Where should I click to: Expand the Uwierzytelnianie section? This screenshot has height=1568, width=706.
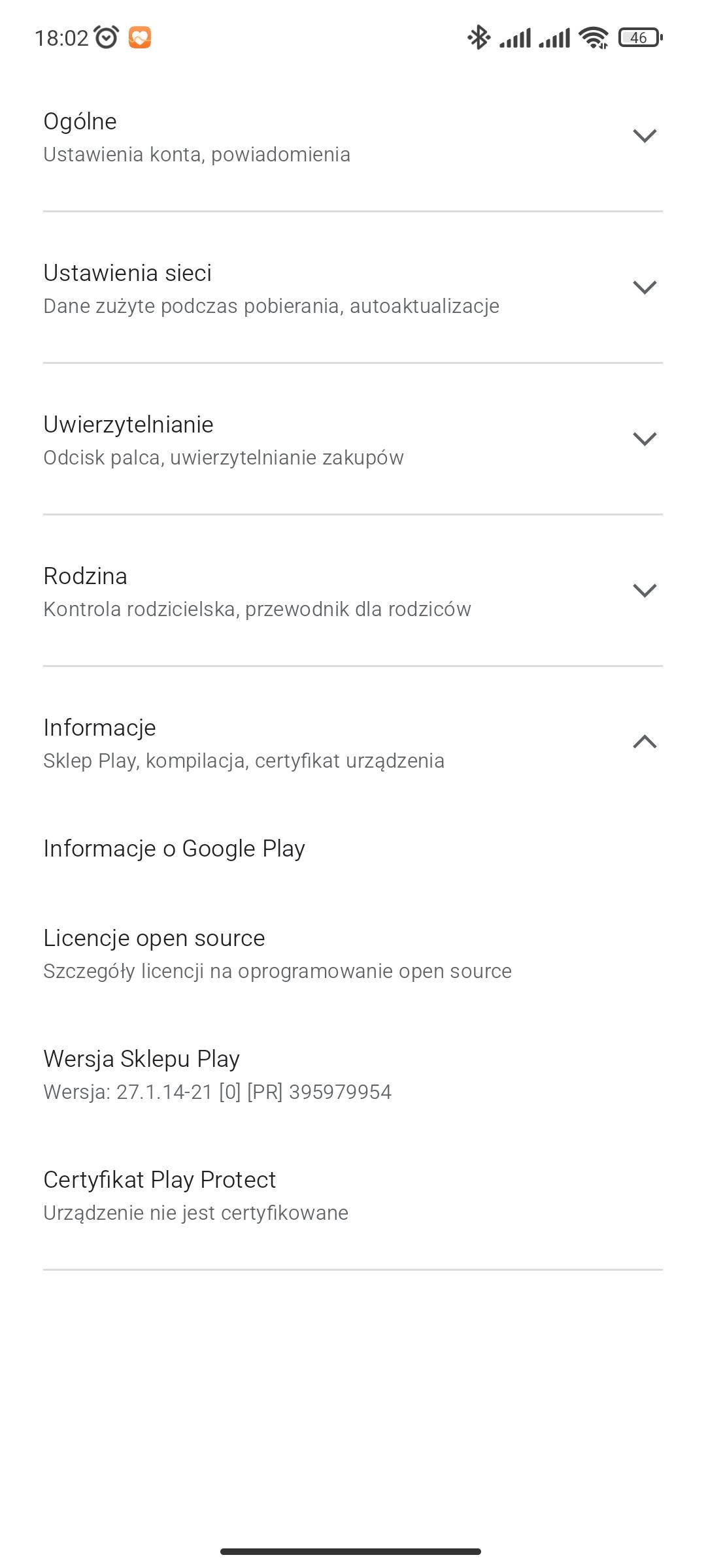pyautogui.click(x=644, y=439)
